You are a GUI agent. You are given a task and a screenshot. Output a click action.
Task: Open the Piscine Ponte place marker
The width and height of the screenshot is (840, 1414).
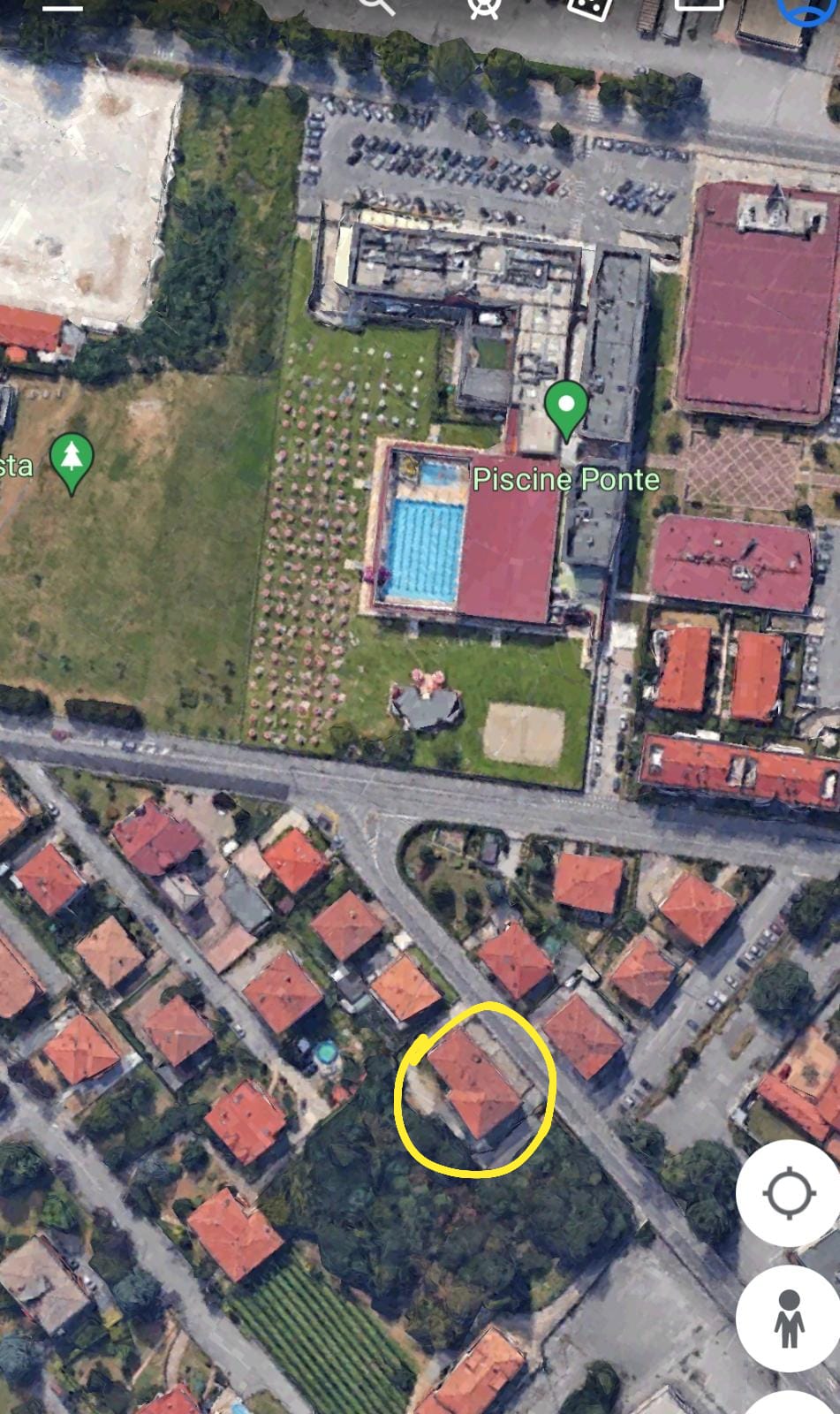(566, 410)
